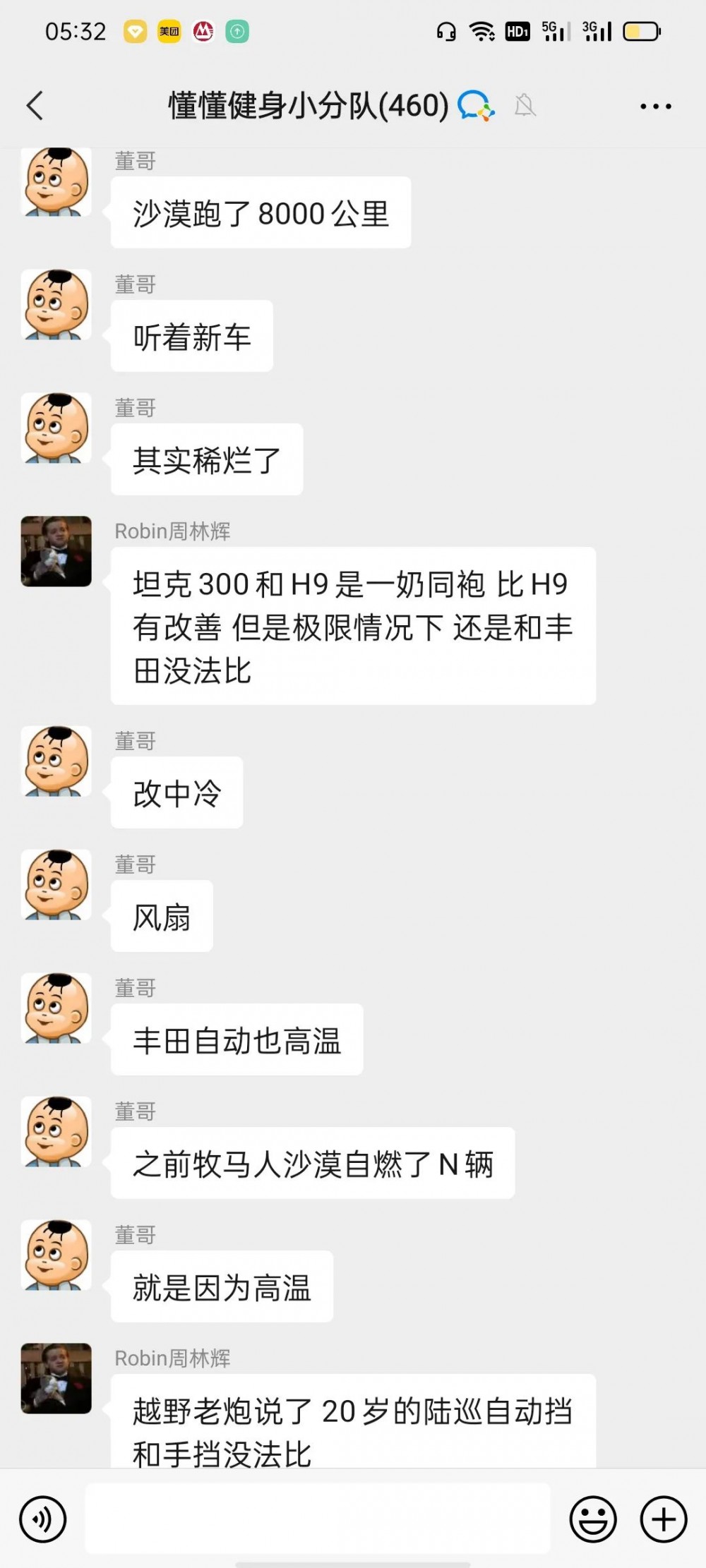Switch to voice message input
Screen dimensions: 706x1568
[x=43, y=1519]
